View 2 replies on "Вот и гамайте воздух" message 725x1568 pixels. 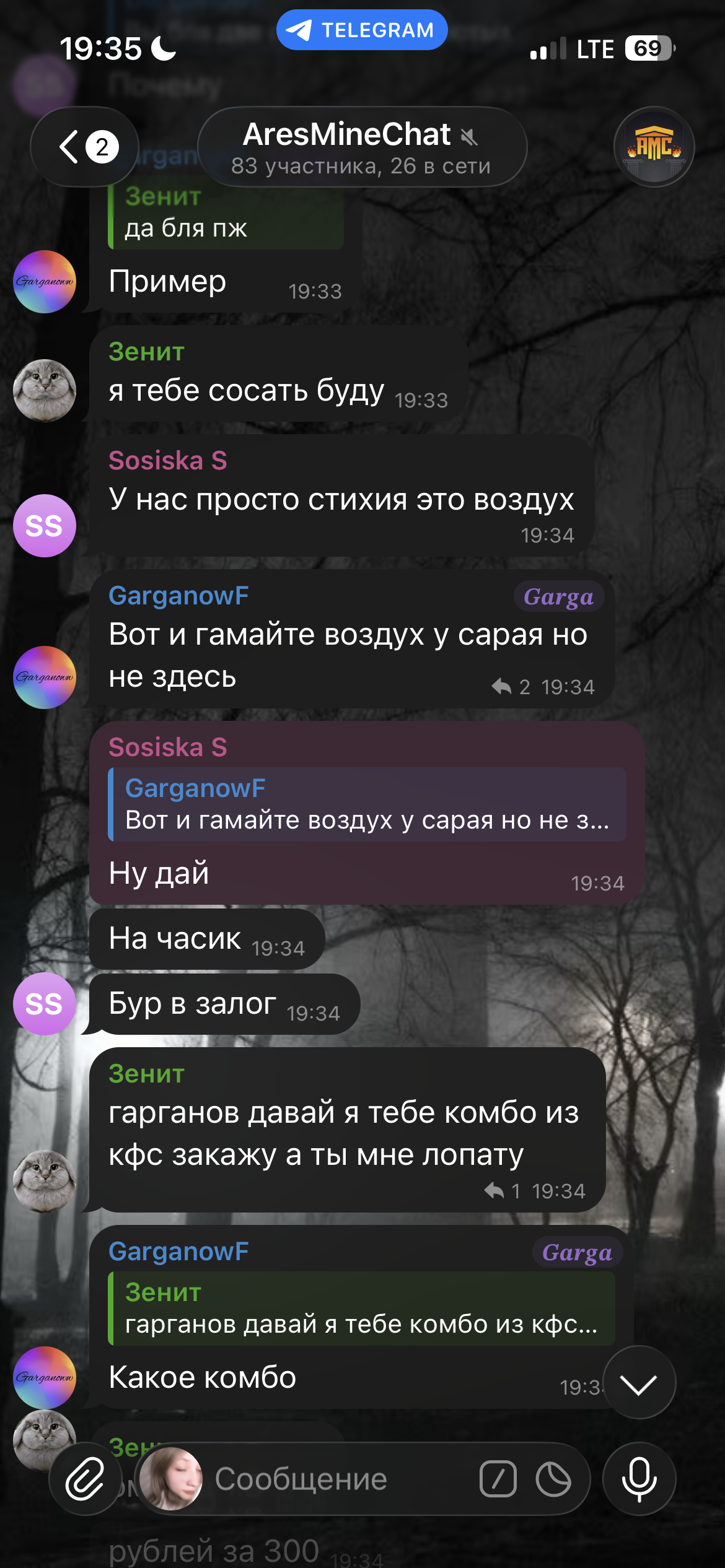tap(512, 687)
